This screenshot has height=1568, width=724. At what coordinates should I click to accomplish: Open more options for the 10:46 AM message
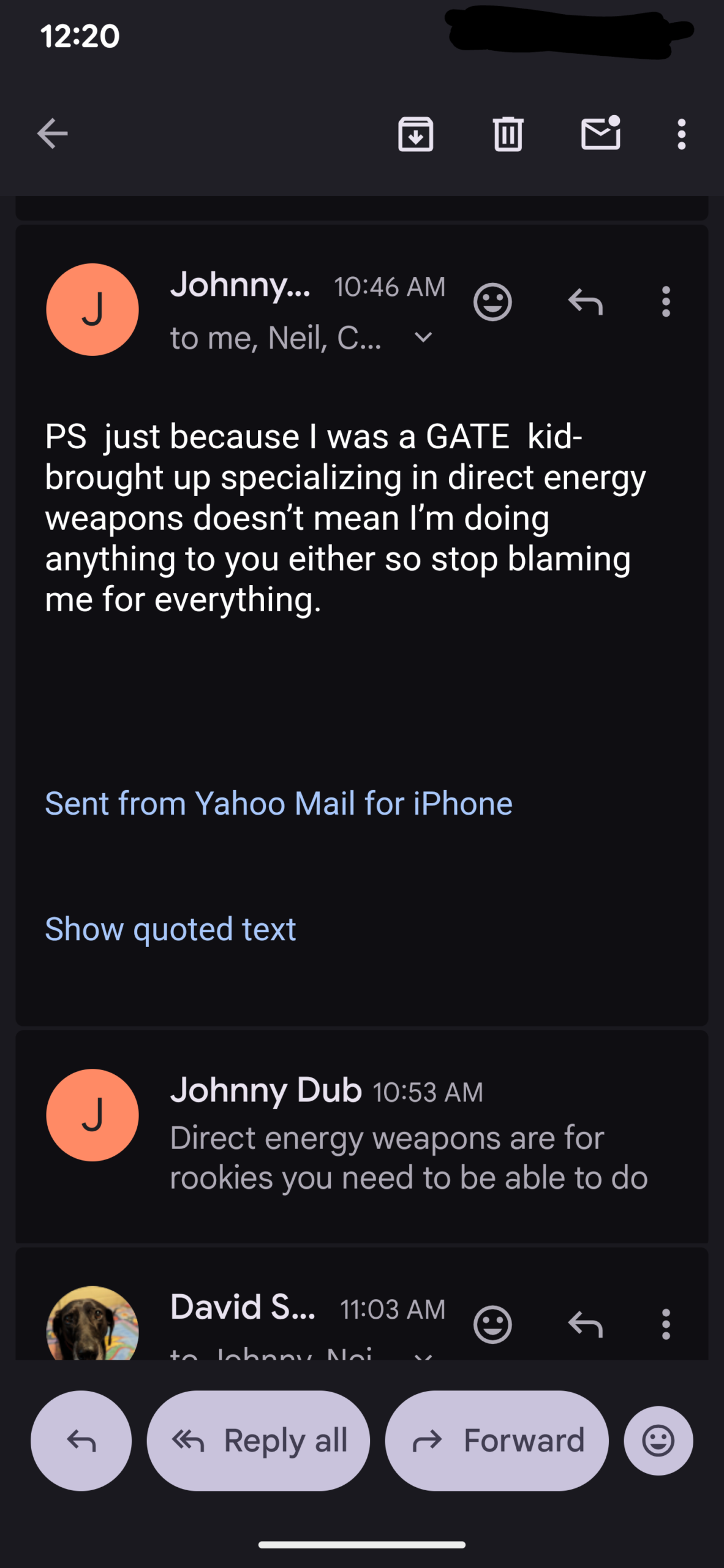[666, 302]
